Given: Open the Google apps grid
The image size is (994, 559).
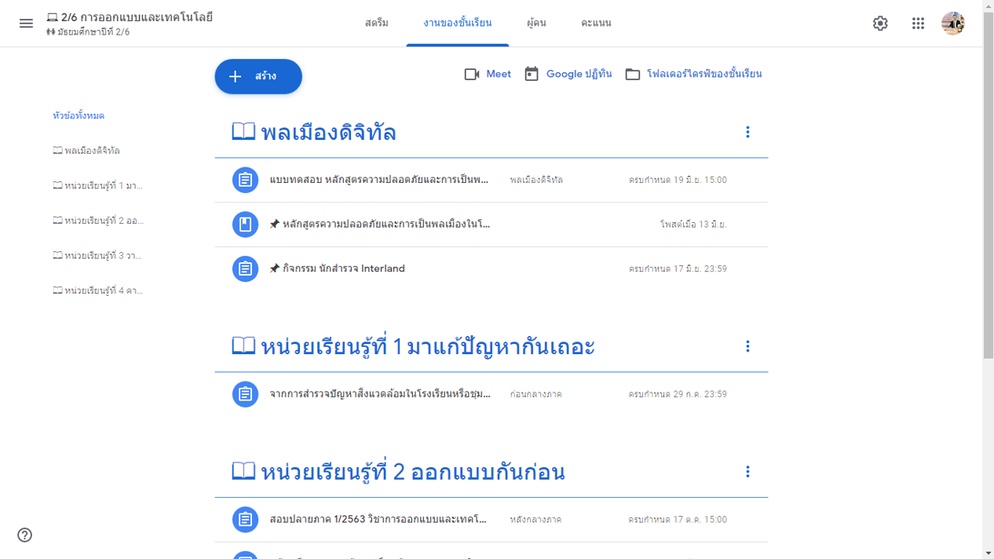Looking at the screenshot, I should click(918, 23).
